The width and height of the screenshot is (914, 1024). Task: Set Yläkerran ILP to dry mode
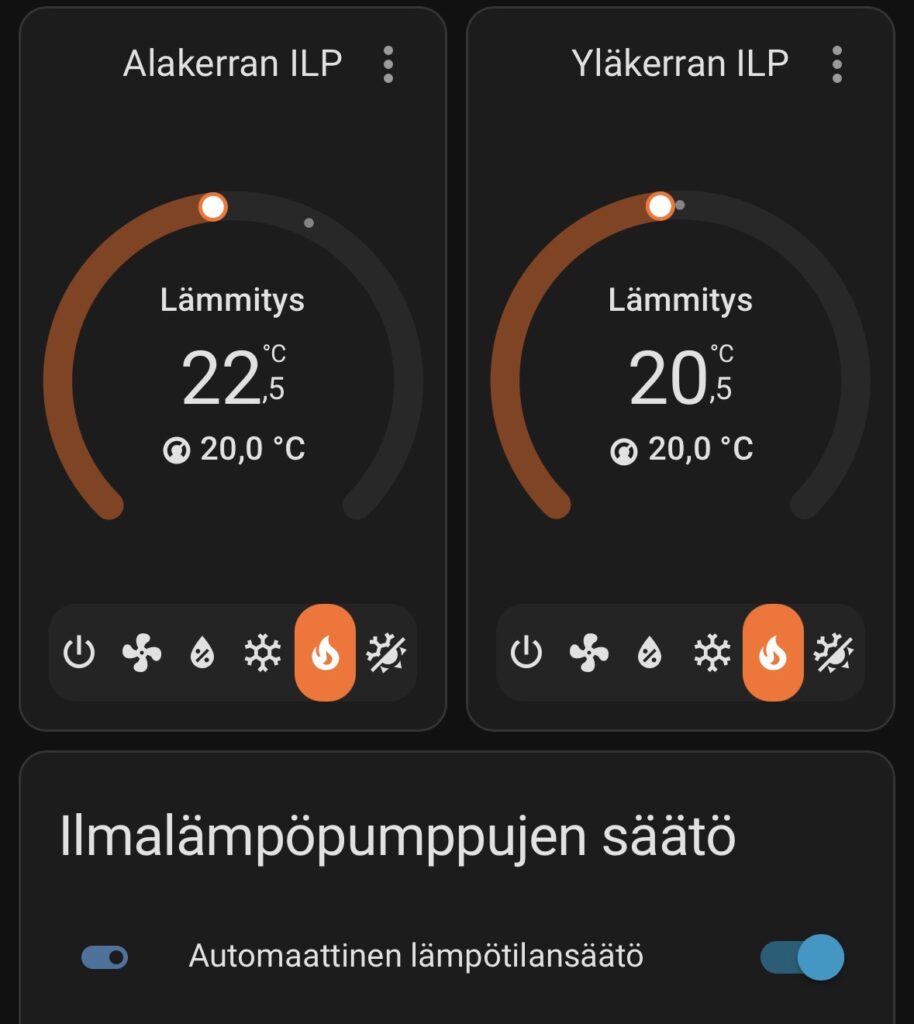[x=650, y=654]
